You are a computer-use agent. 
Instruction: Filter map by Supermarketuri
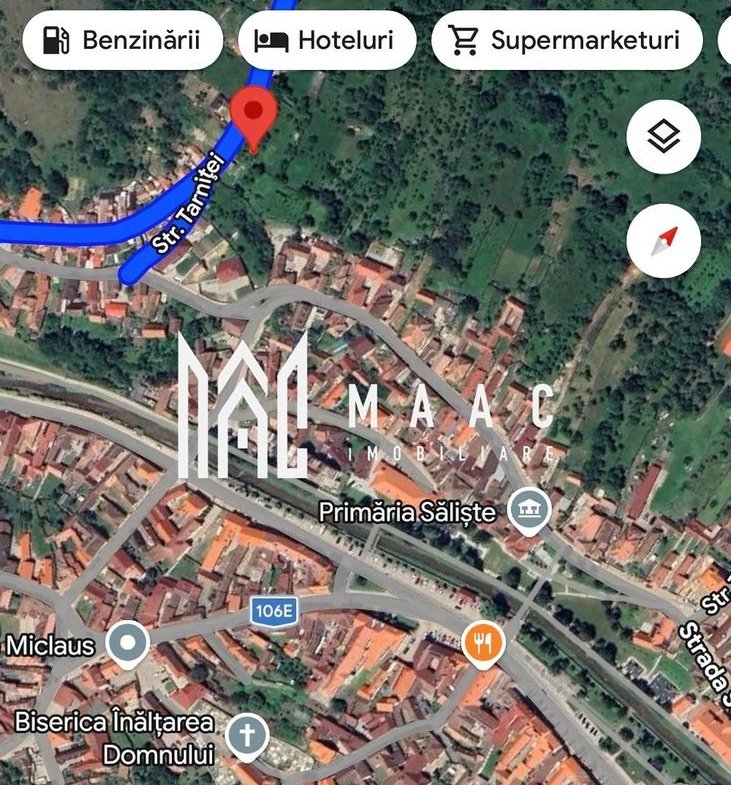pyautogui.click(x=566, y=41)
